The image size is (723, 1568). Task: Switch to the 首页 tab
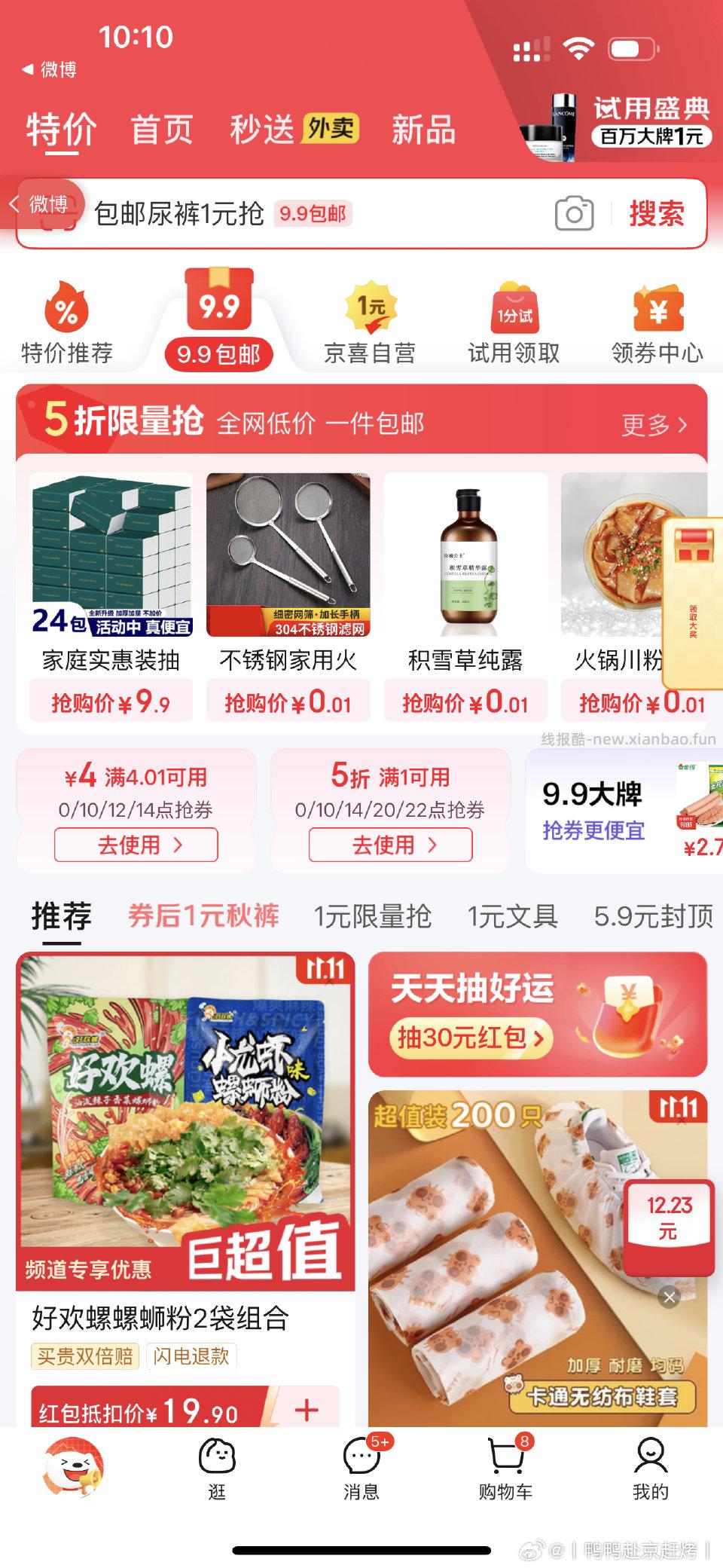point(162,128)
